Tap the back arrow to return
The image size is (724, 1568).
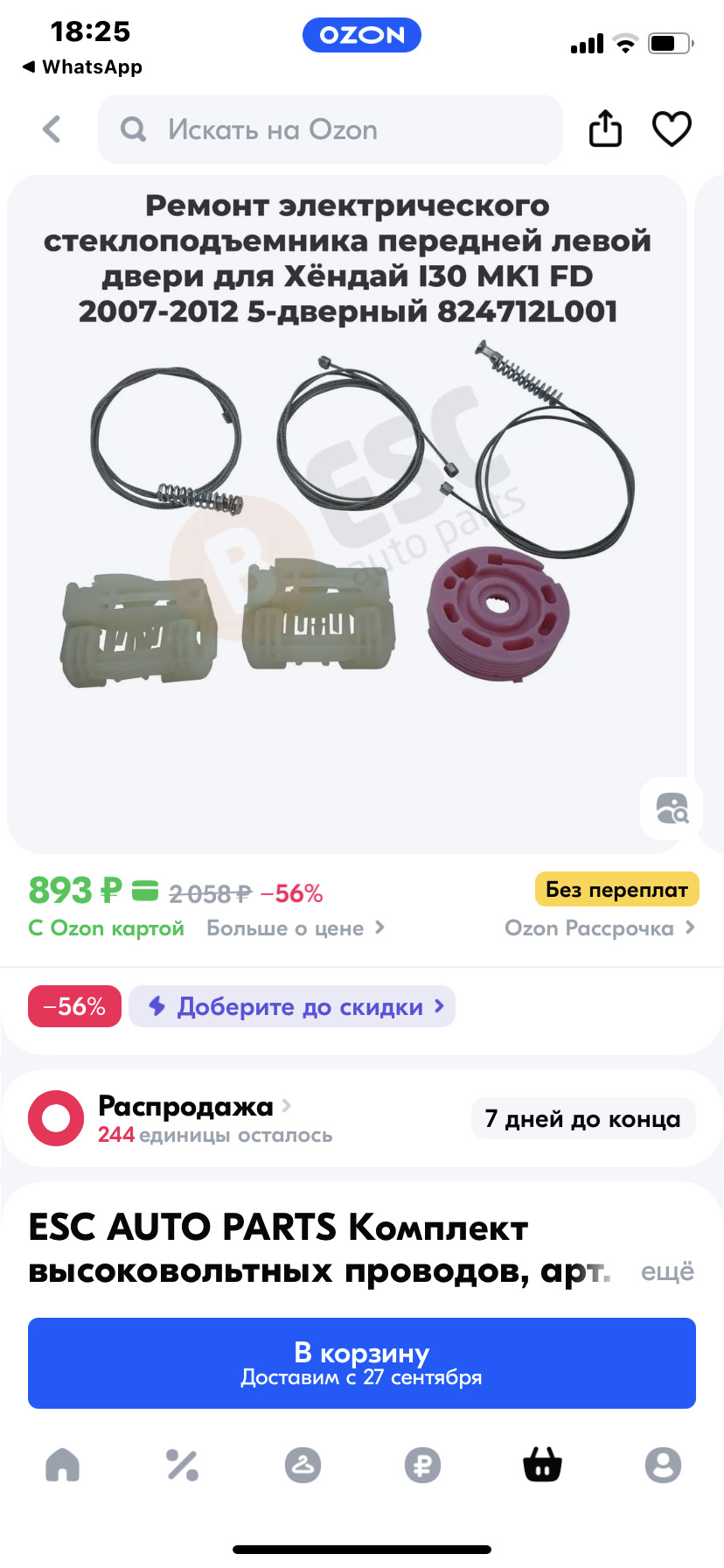[x=51, y=129]
